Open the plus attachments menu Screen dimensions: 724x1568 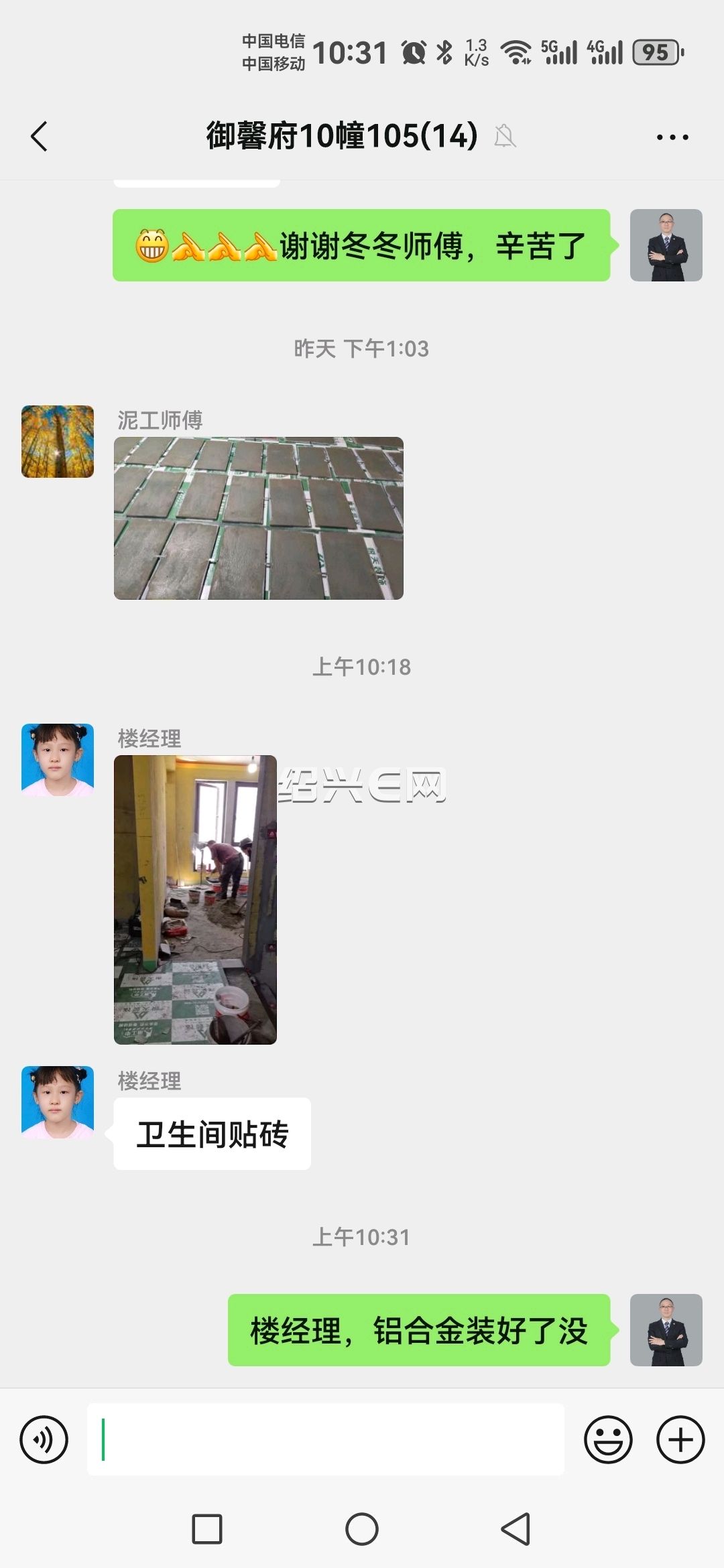click(680, 1439)
